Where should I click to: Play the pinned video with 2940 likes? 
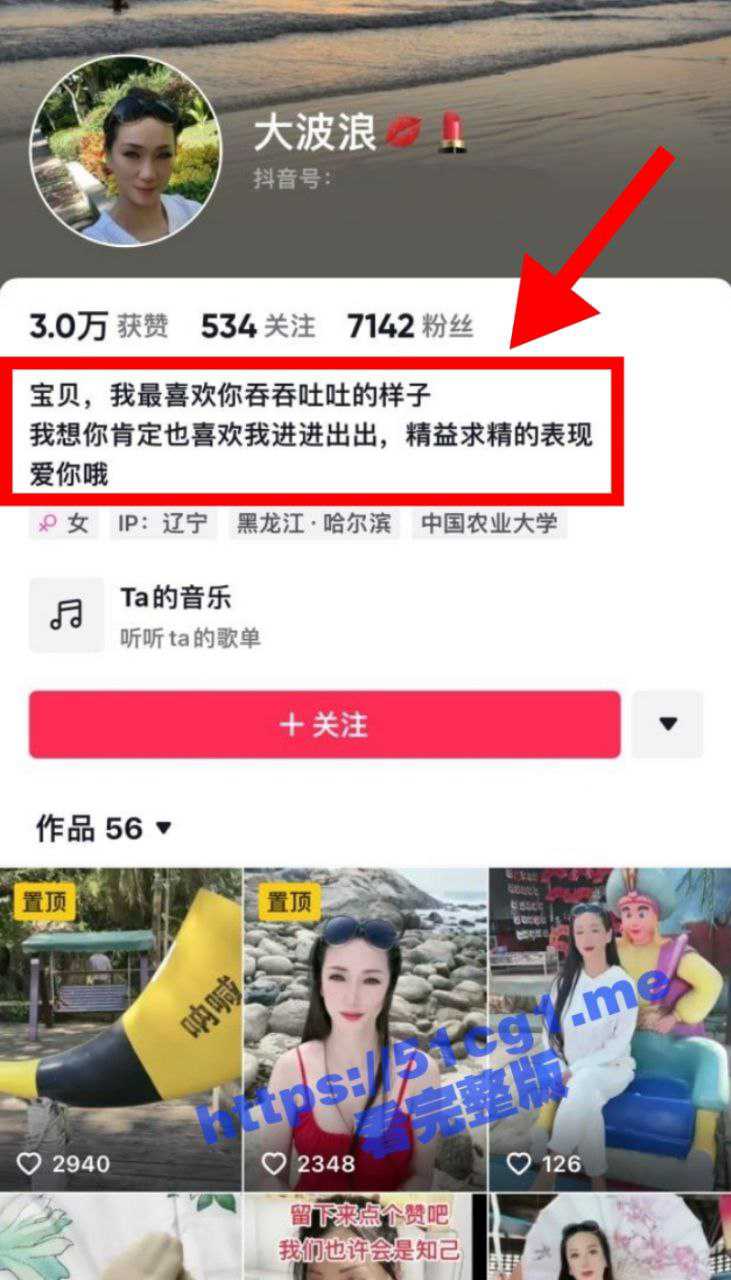tap(120, 1025)
